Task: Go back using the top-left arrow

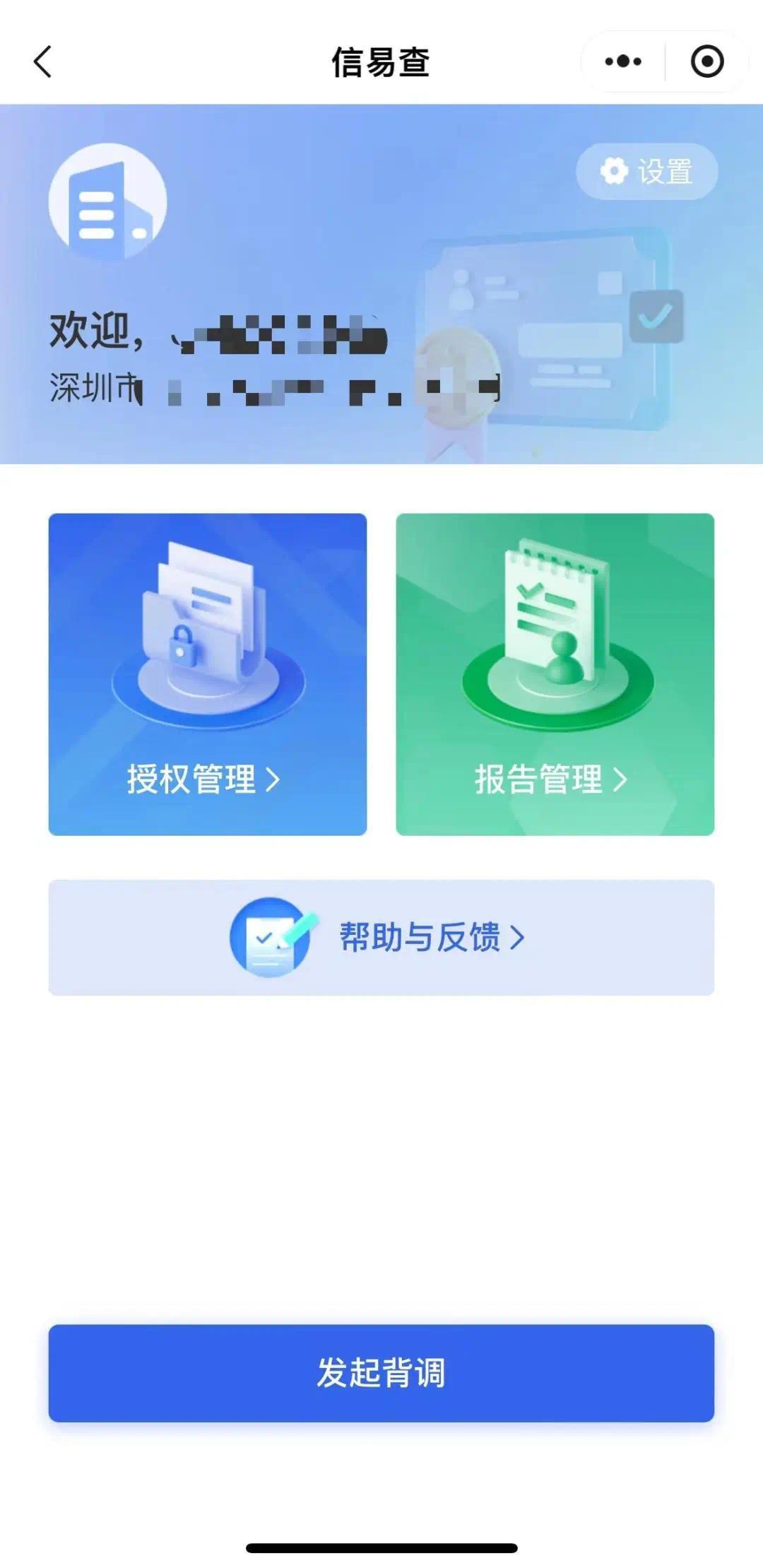Action: (43, 61)
